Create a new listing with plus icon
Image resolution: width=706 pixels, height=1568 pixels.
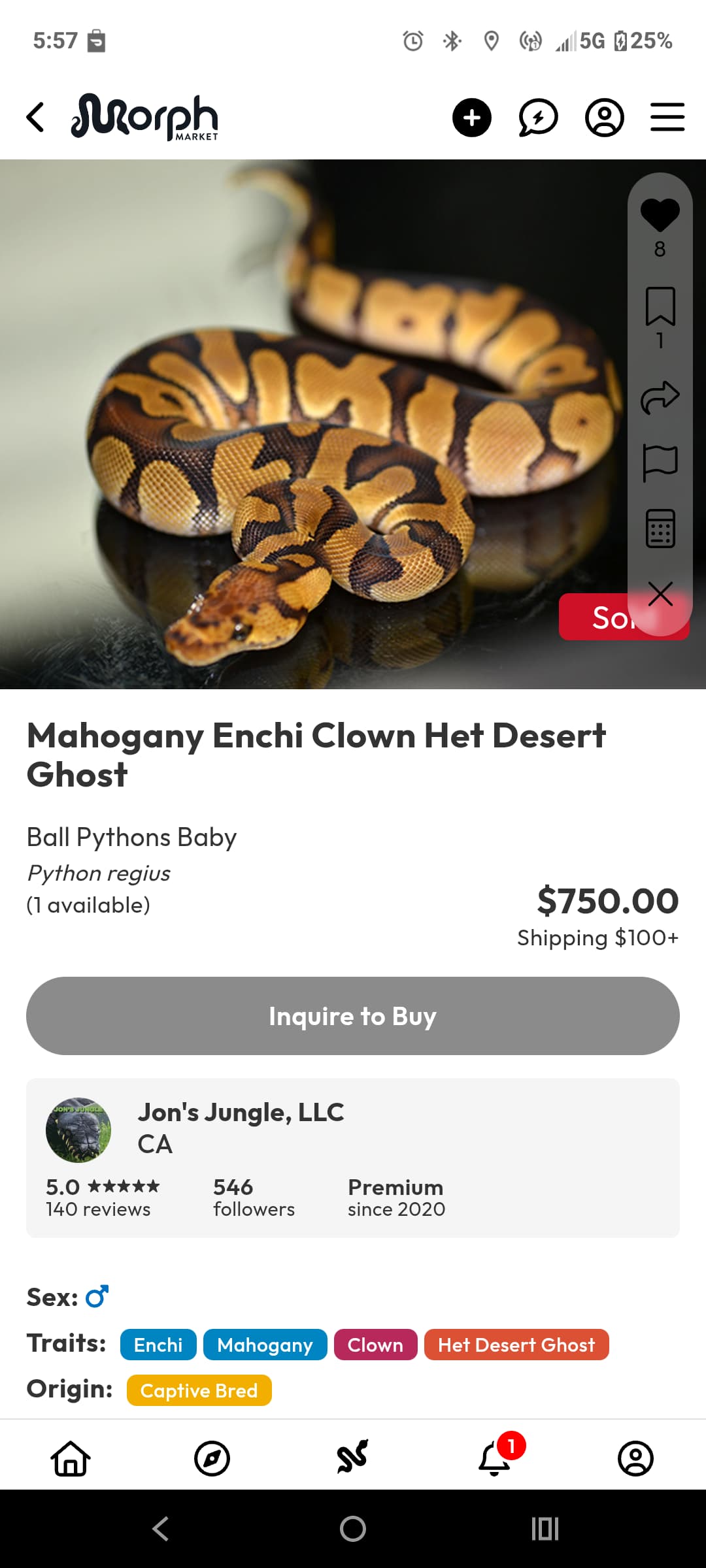(x=471, y=118)
